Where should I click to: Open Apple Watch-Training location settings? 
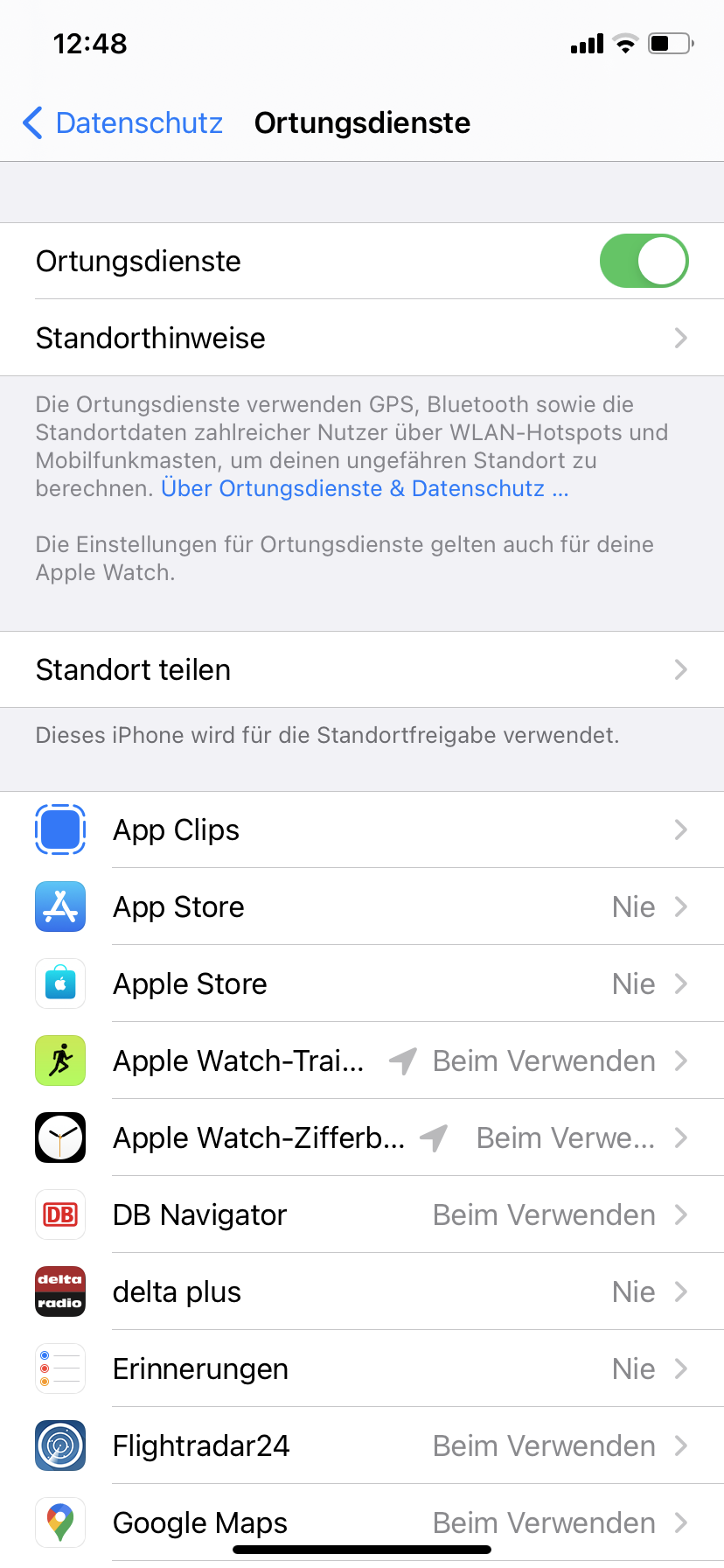tap(362, 1060)
